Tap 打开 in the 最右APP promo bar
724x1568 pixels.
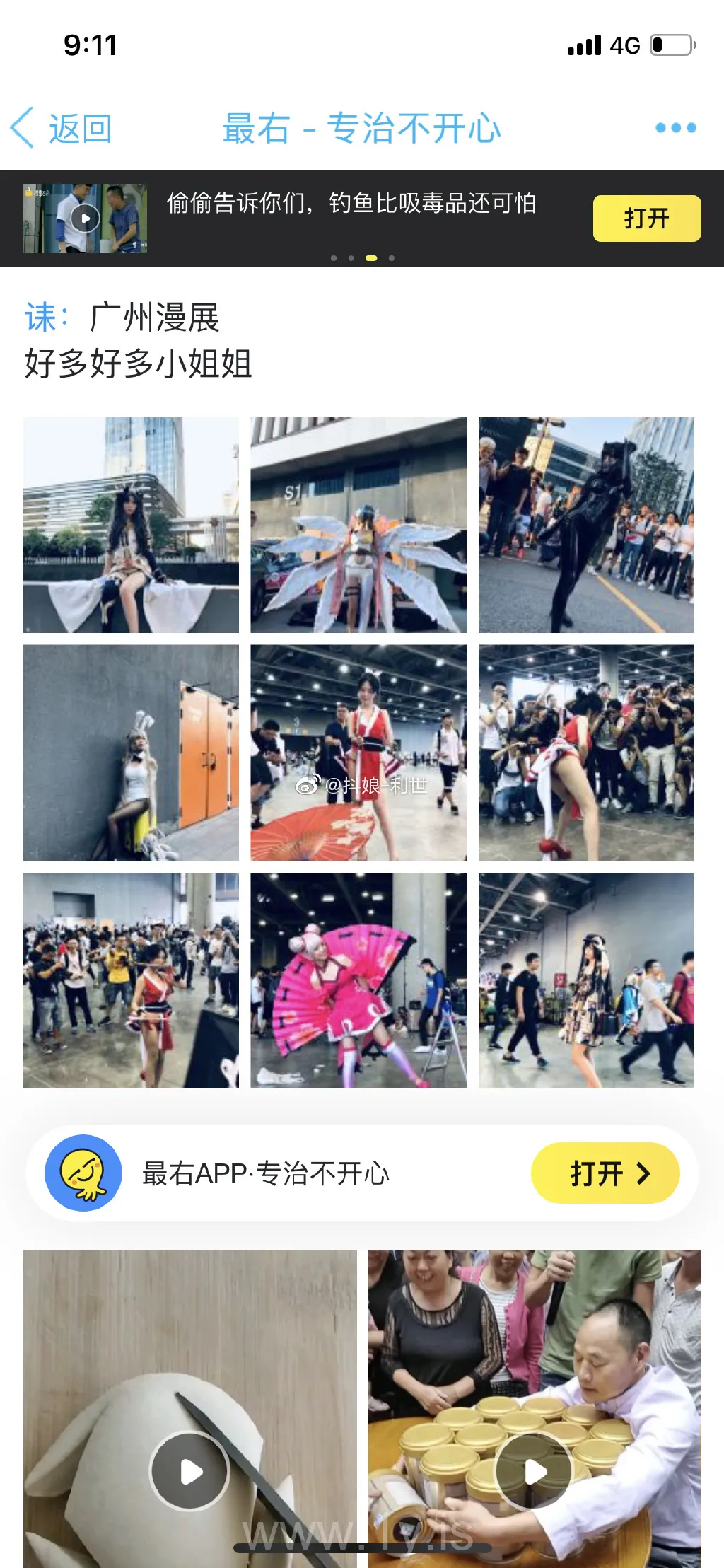[605, 1173]
